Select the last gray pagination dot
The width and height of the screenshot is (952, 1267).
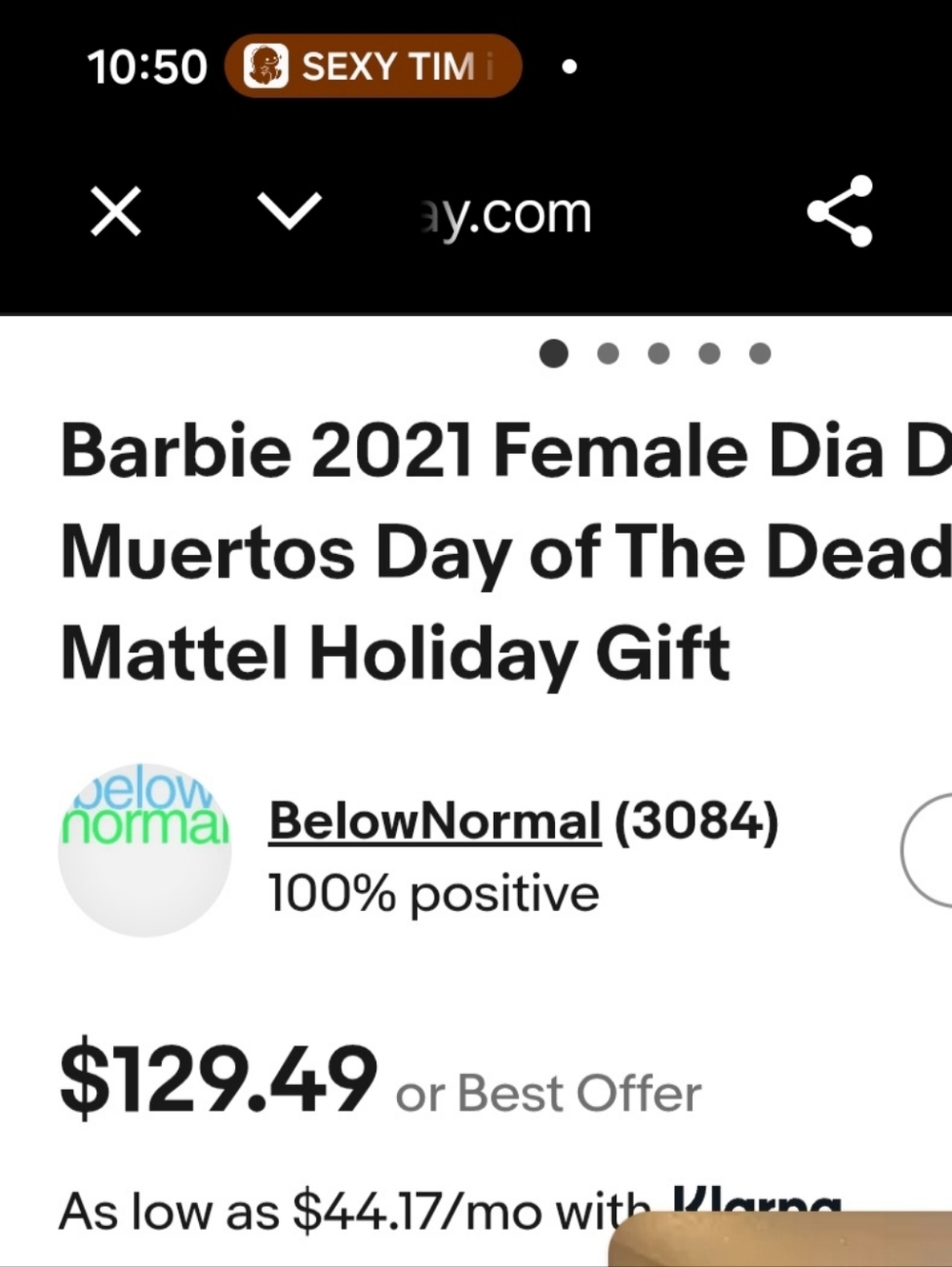(x=759, y=353)
